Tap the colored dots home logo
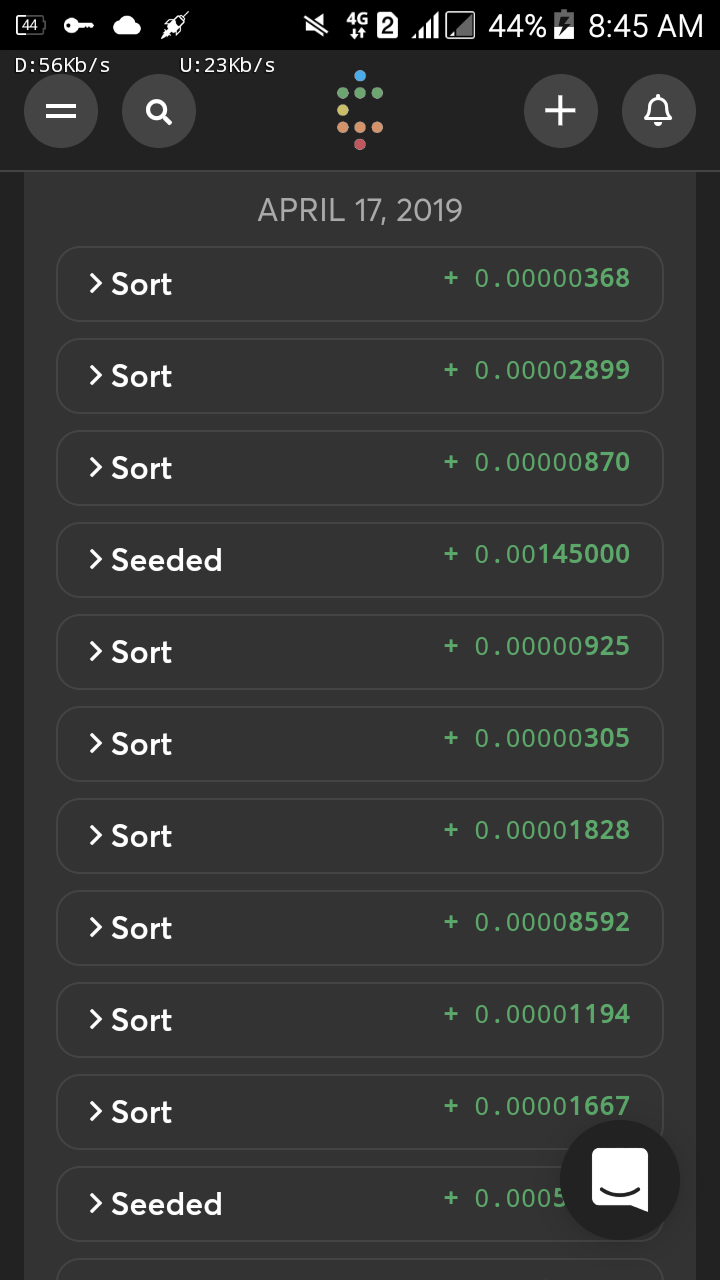 [x=360, y=111]
